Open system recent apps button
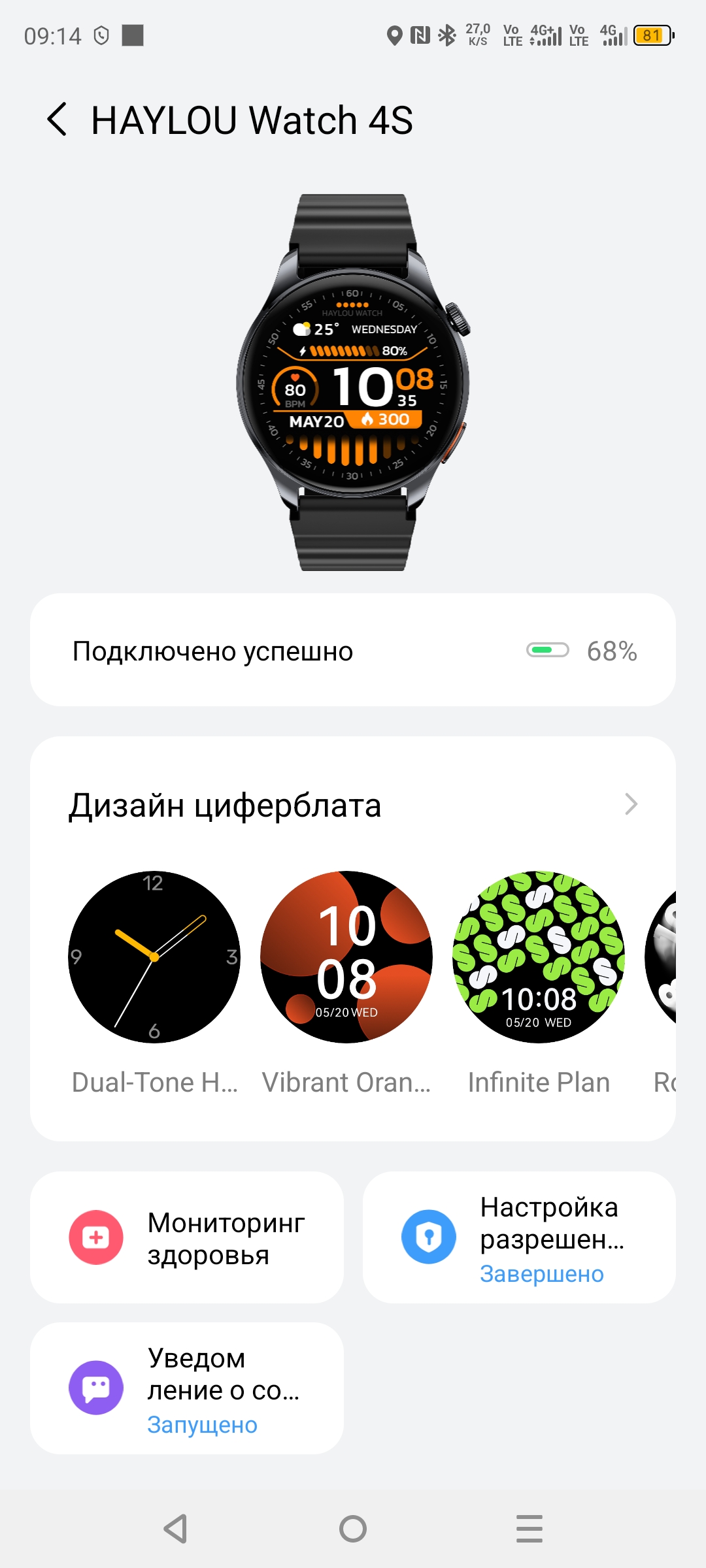The height and width of the screenshot is (1568, 706). point(529,1529)
